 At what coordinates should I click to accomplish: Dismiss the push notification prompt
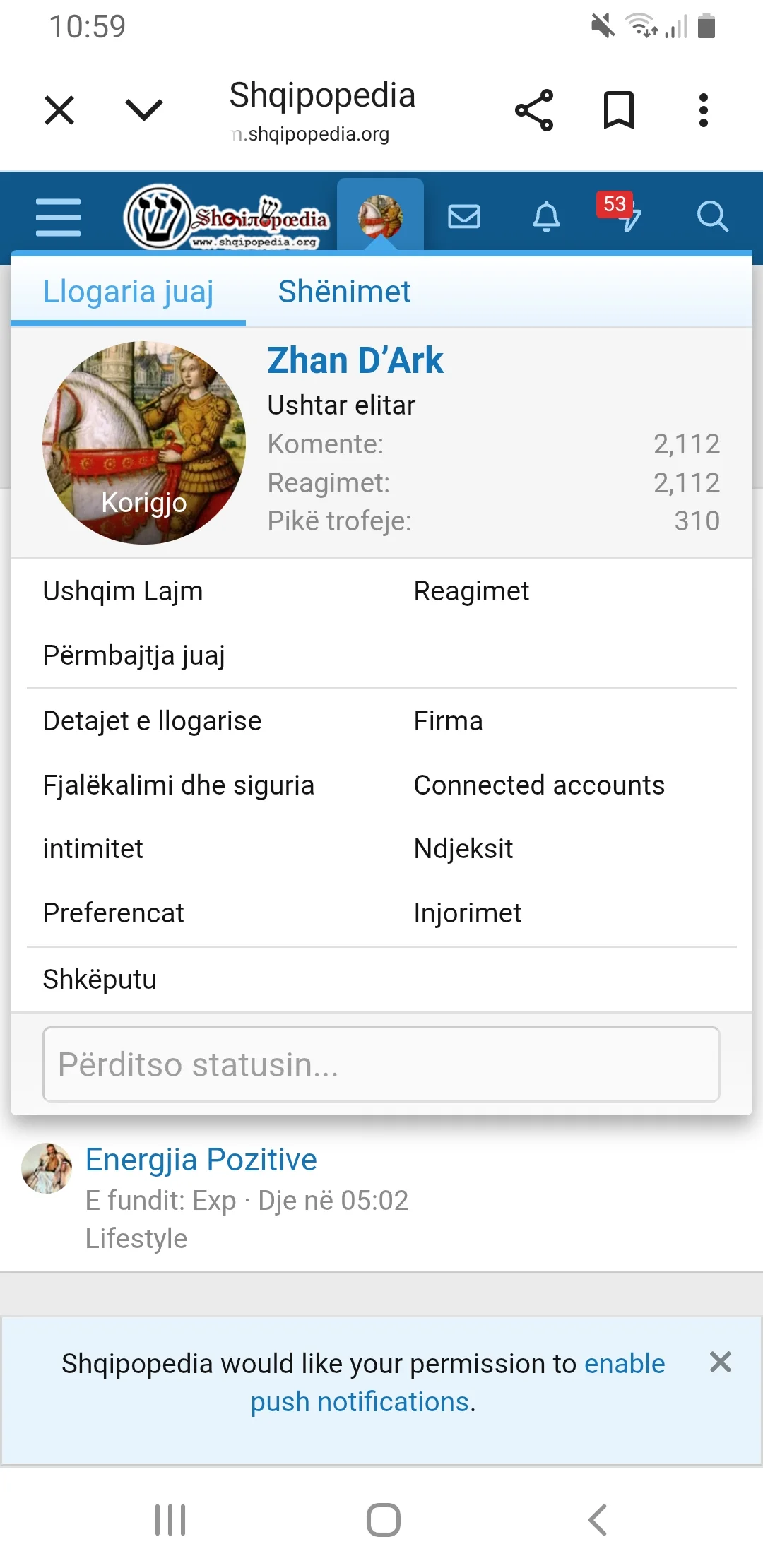pyautogui.click(x=720, y=1363)
